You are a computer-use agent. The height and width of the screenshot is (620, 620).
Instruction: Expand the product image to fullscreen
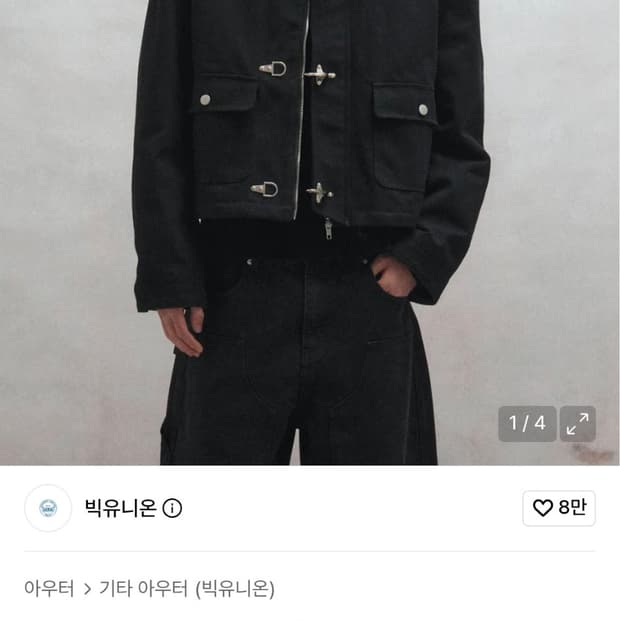578,423
